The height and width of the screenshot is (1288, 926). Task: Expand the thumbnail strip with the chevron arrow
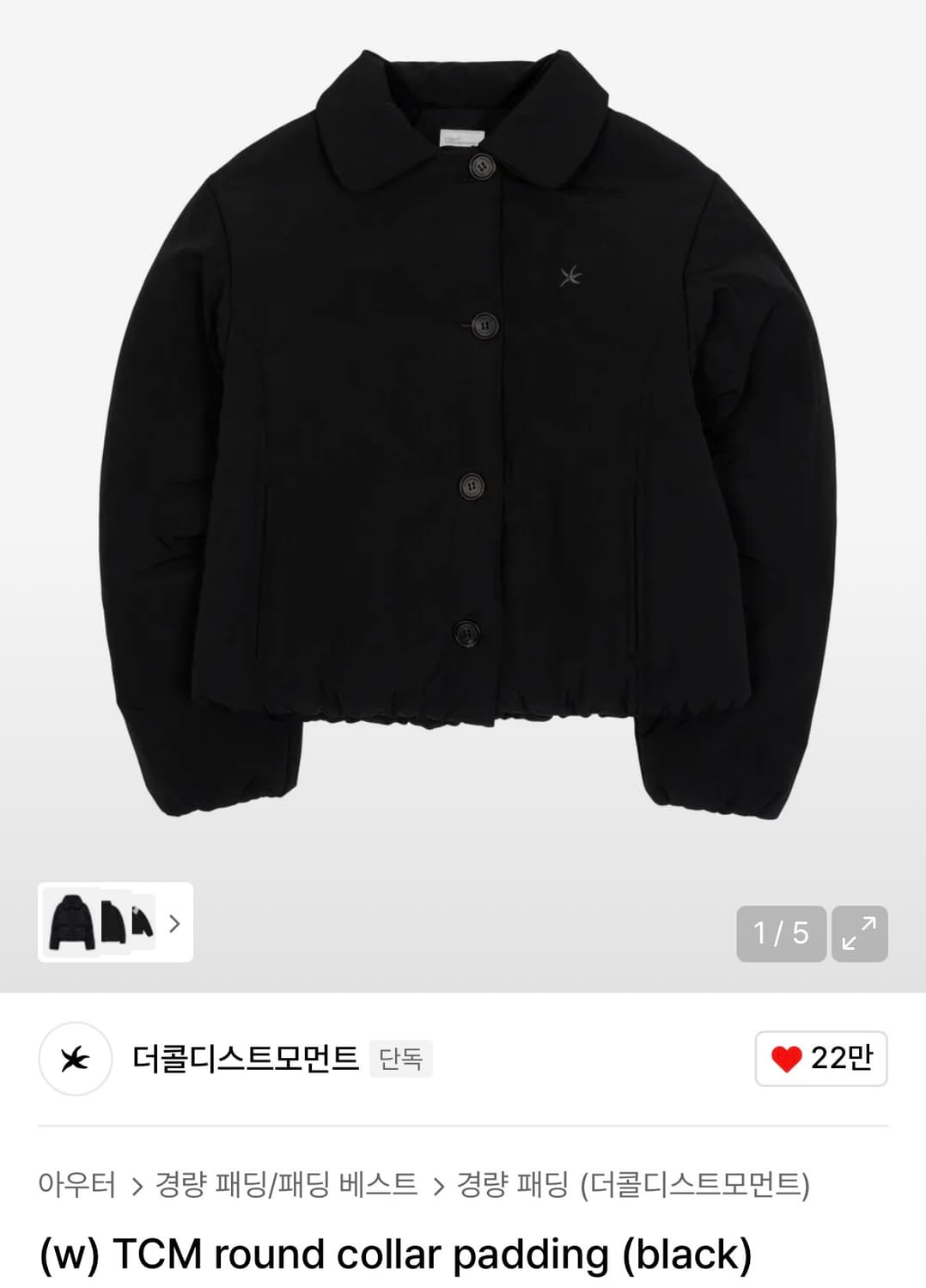pos(174,924)
